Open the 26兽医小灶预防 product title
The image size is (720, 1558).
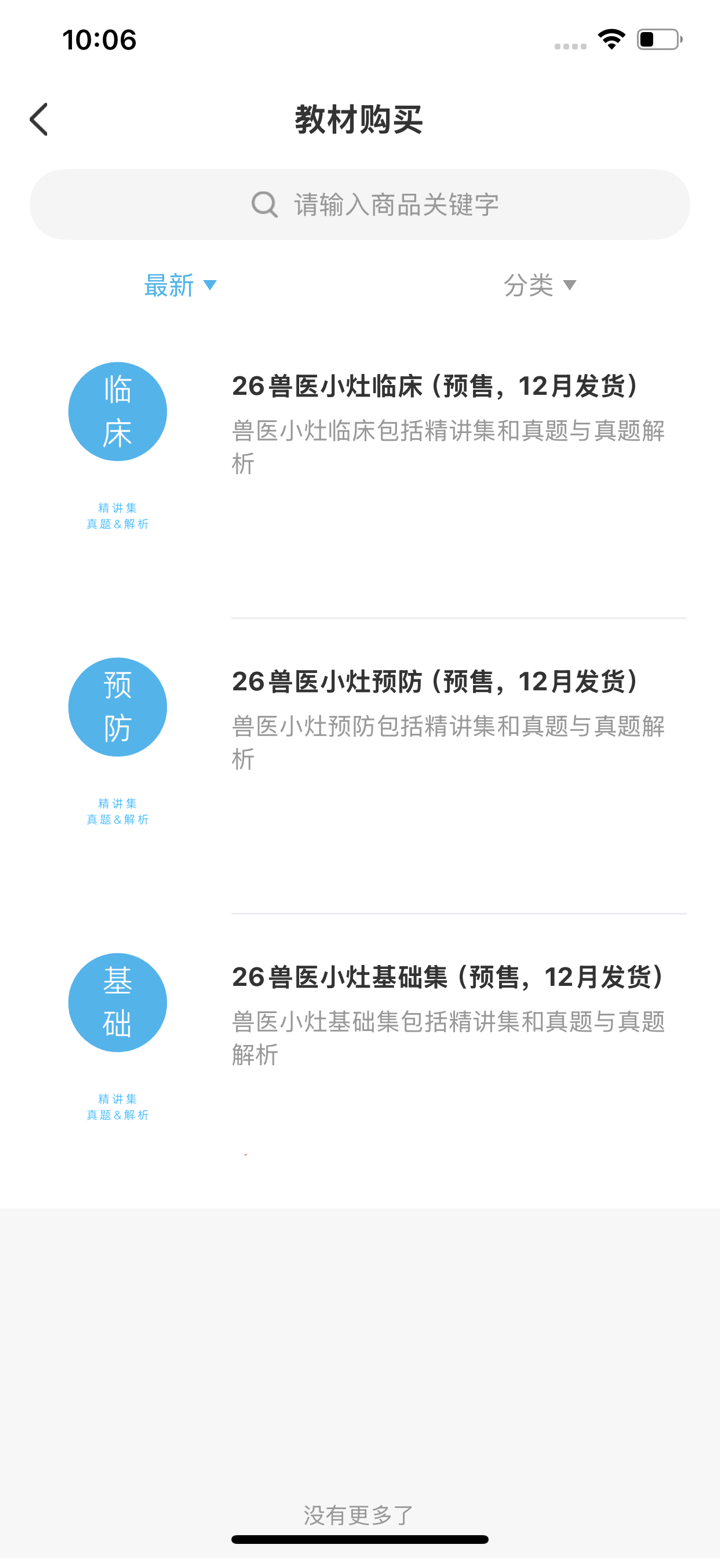437,679
